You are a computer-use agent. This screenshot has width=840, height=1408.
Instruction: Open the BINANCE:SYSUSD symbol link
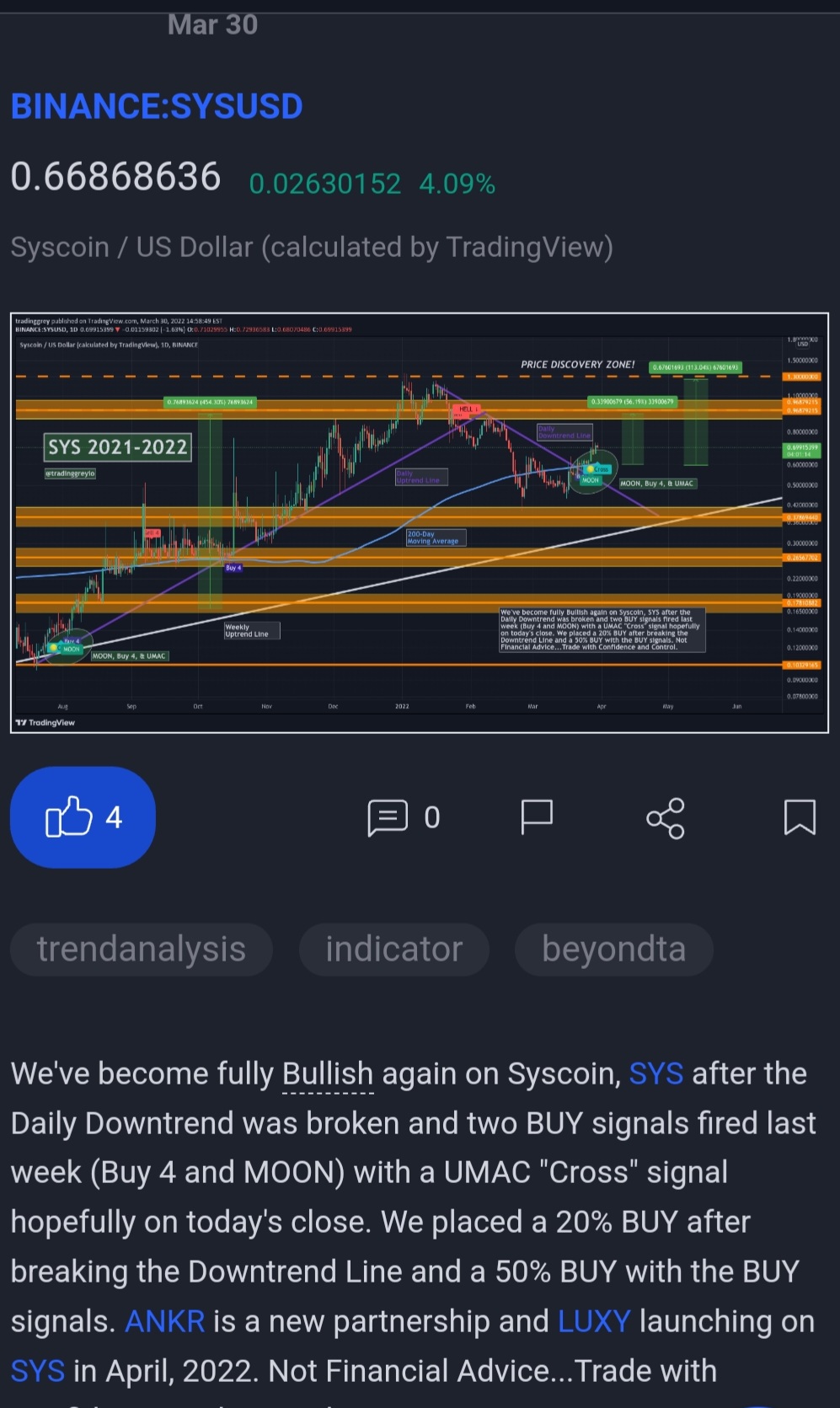coord(157,107)
